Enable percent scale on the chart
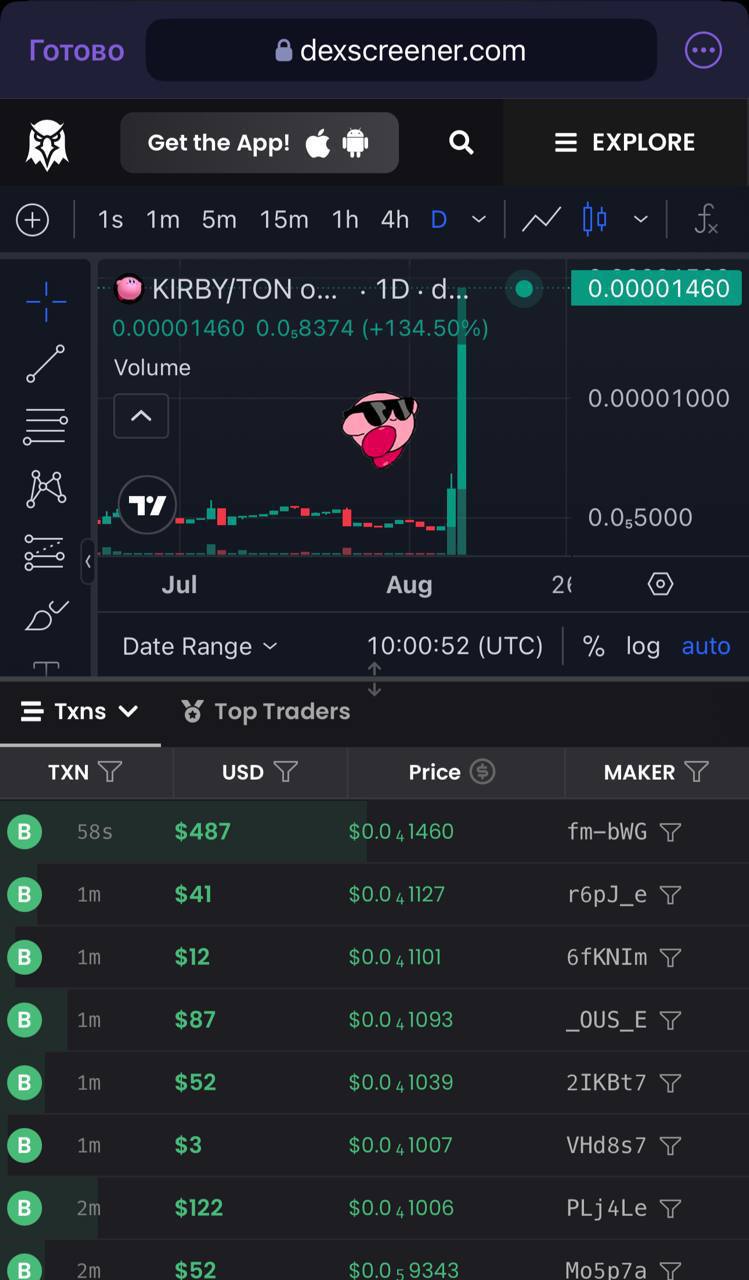The image size is (749, 1280). (594, 647)
